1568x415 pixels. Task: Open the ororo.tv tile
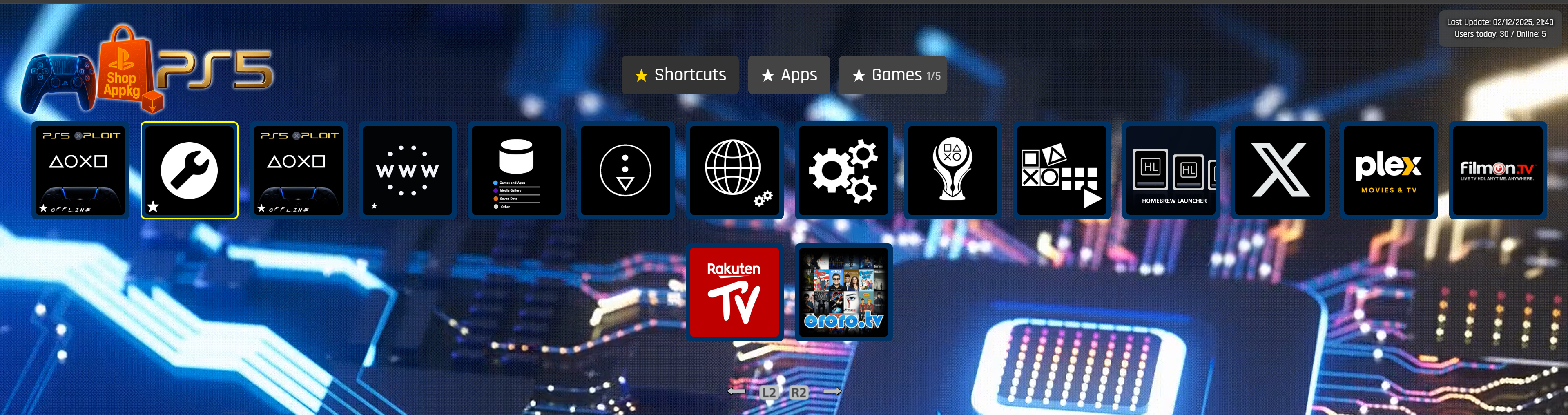843,293
